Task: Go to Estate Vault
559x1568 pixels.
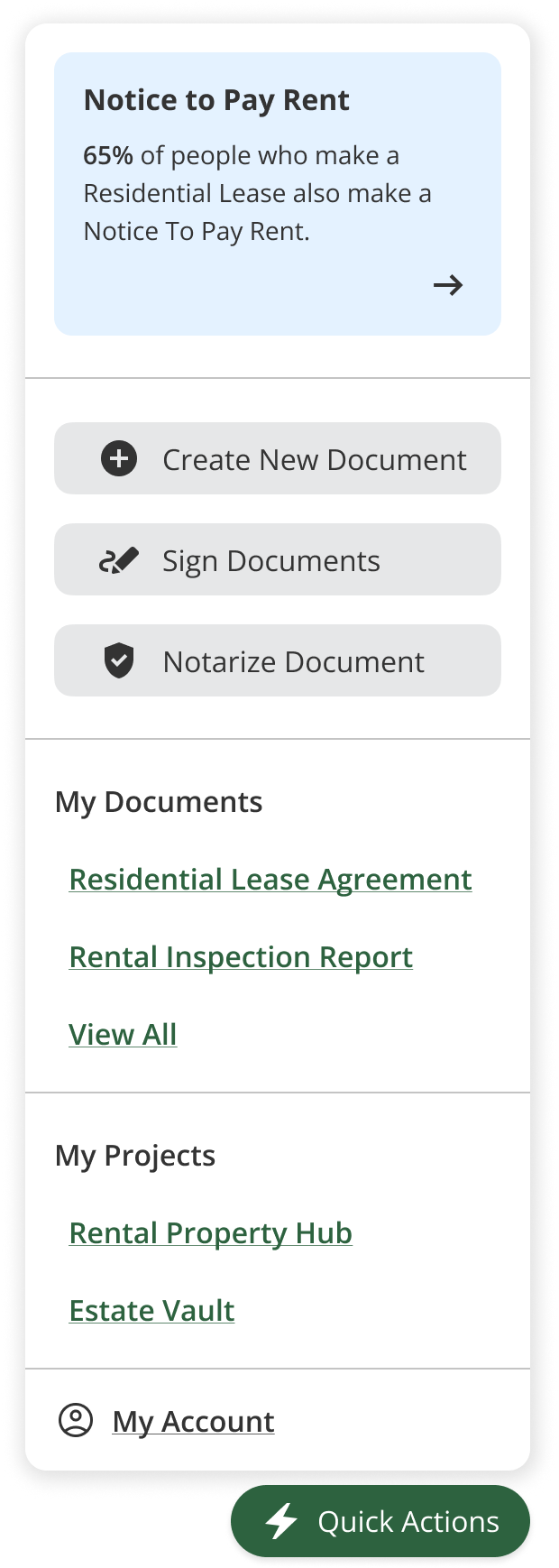Action: (x=151, y=1311)
